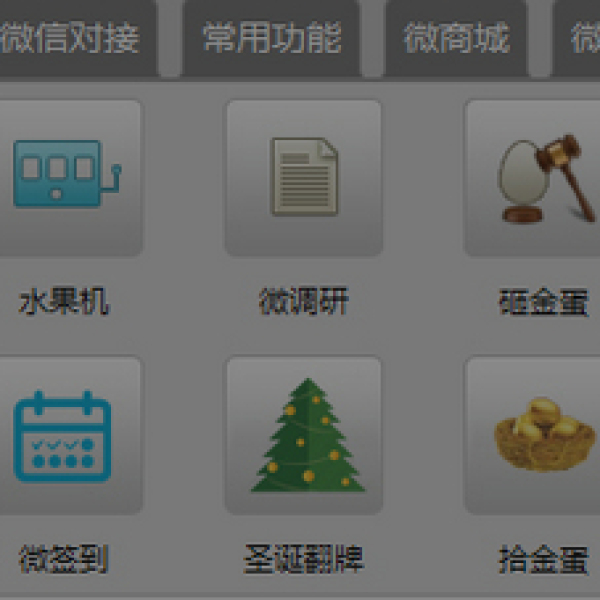Switch to the 常用功能 tab
Screen dimensions: 600x600
tap(271, 38)
